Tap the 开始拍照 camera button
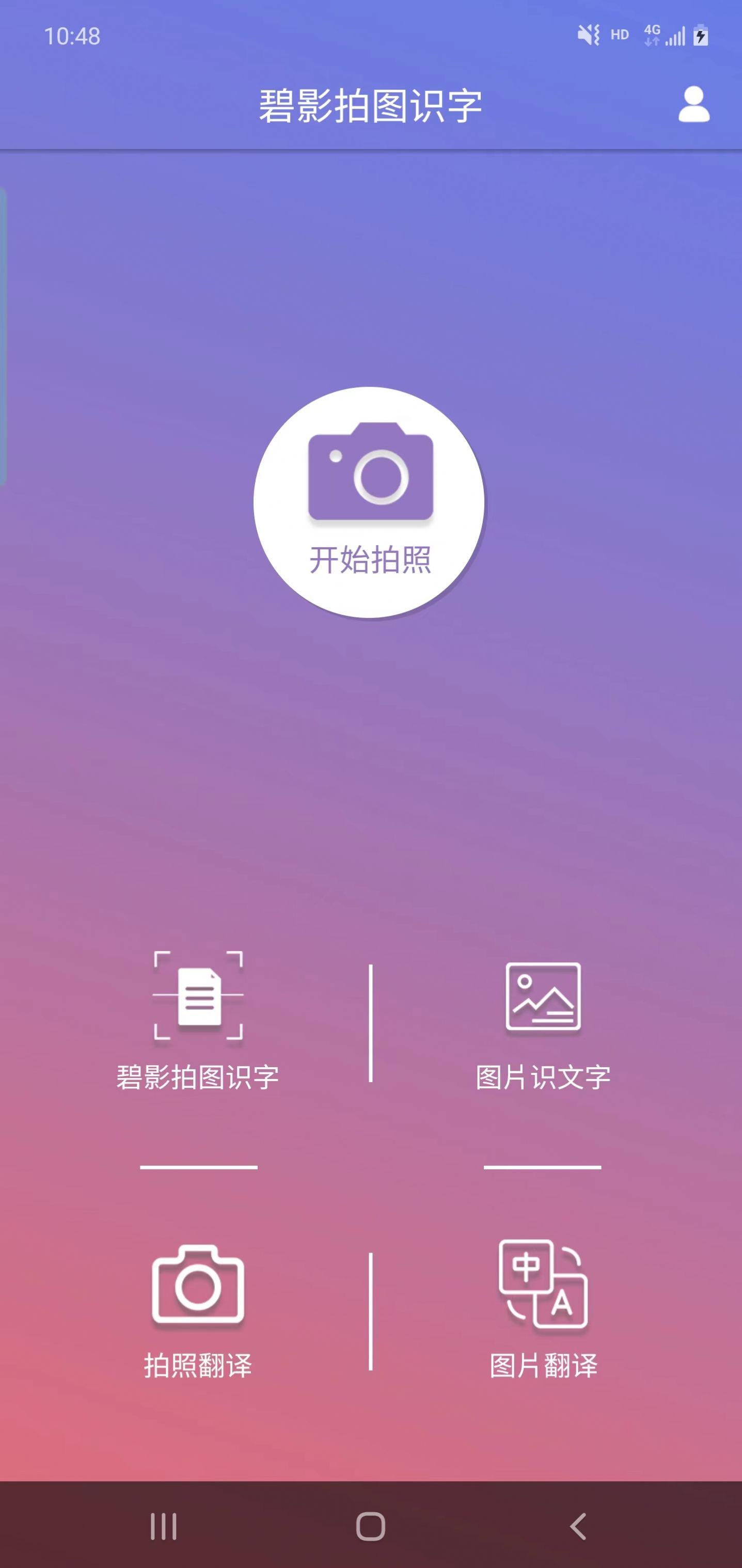This screenshot has height=1568, width=742. 370,502
